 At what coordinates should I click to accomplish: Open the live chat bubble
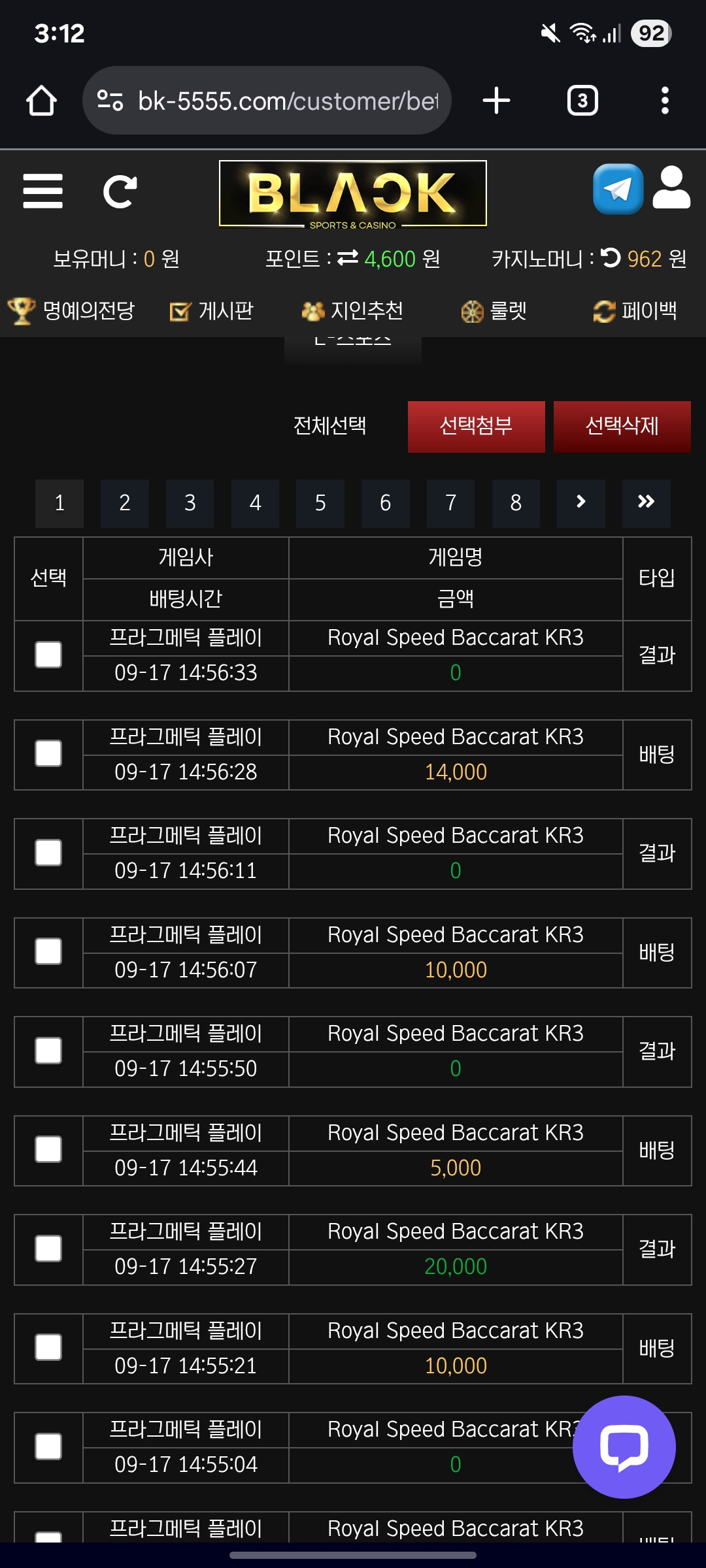click(624, 1446)
